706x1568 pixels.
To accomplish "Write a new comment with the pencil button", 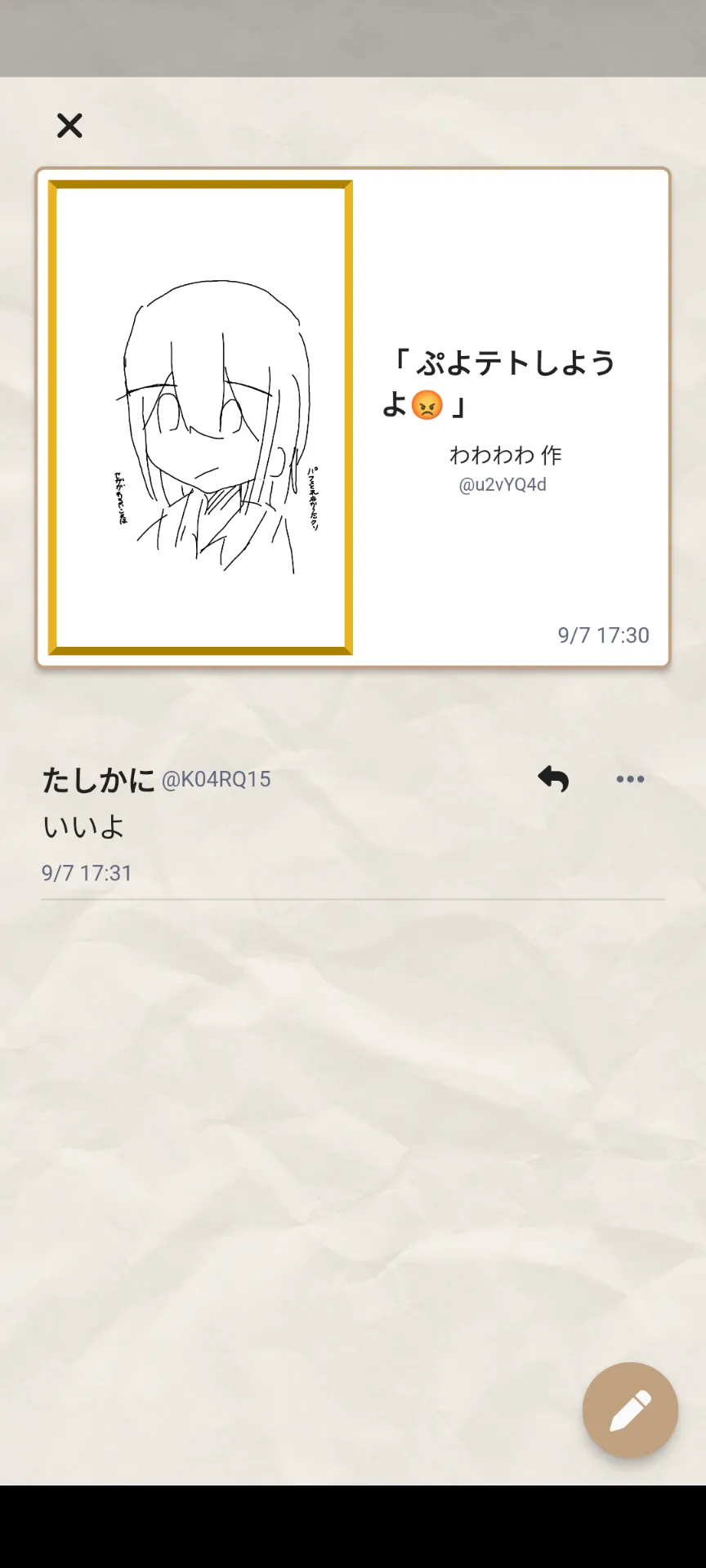I will (630, 1410).
